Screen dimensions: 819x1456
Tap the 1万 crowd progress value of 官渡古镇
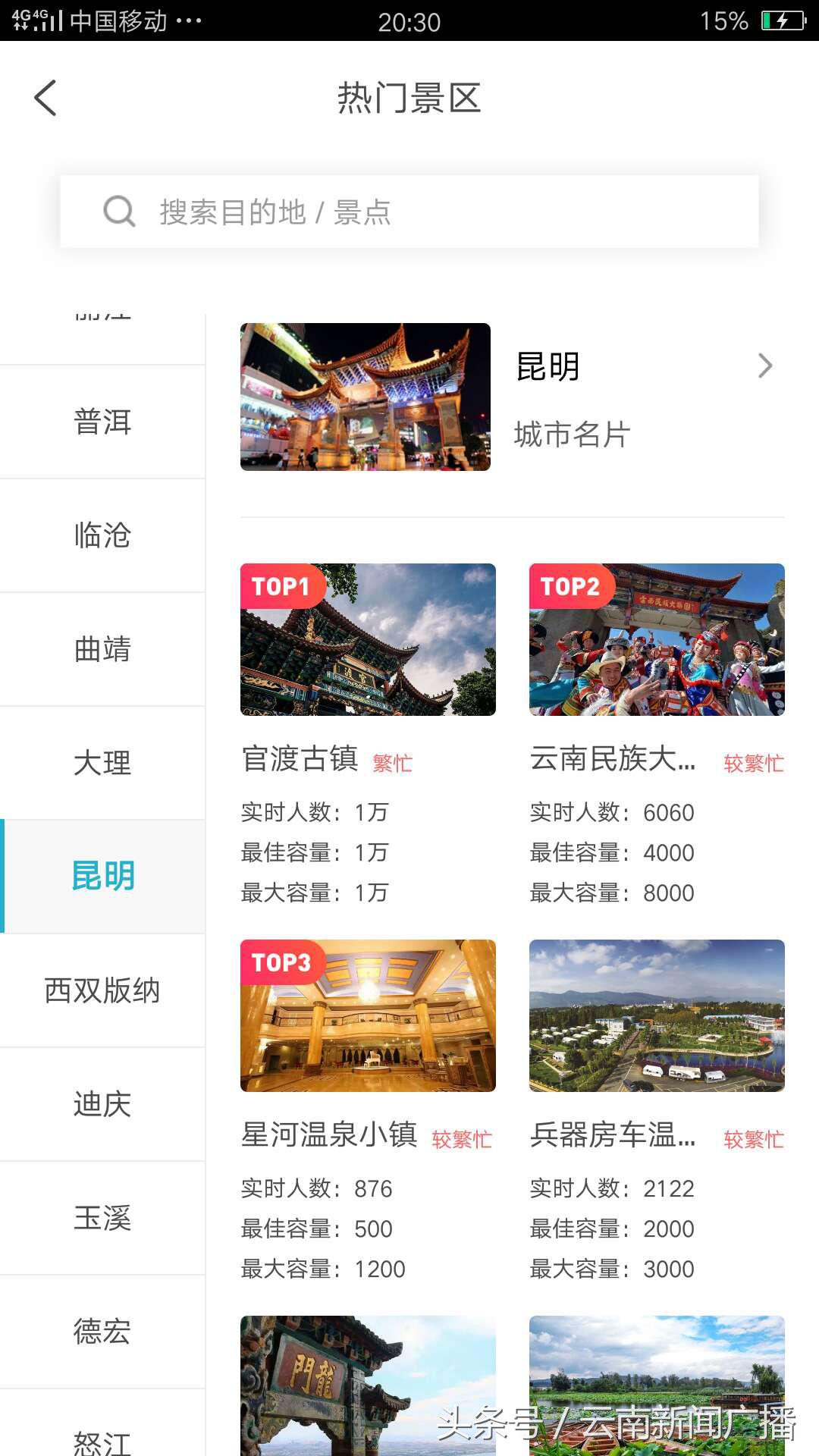(x=372, y=811)
